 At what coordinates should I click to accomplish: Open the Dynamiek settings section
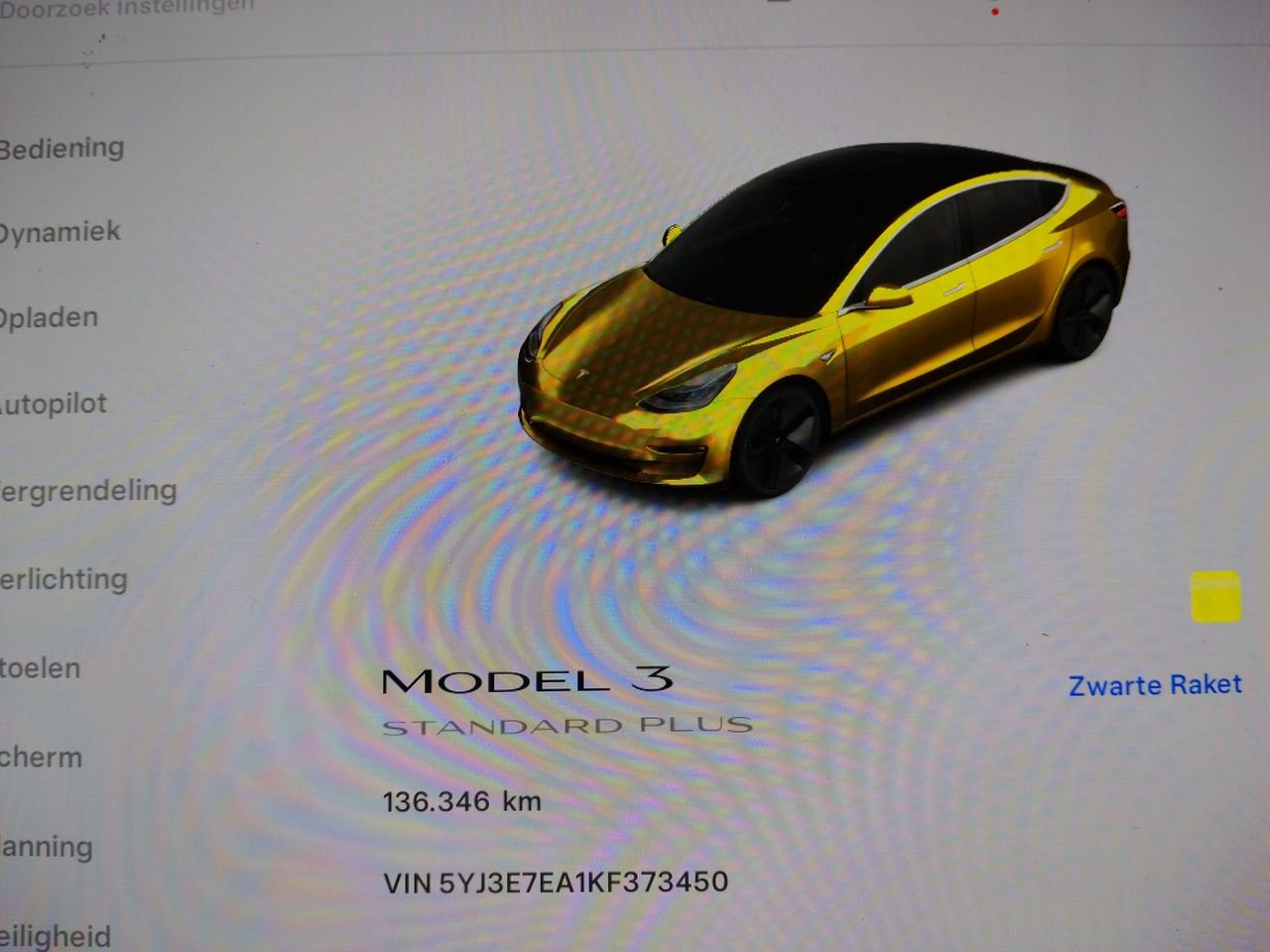[60, 233]
